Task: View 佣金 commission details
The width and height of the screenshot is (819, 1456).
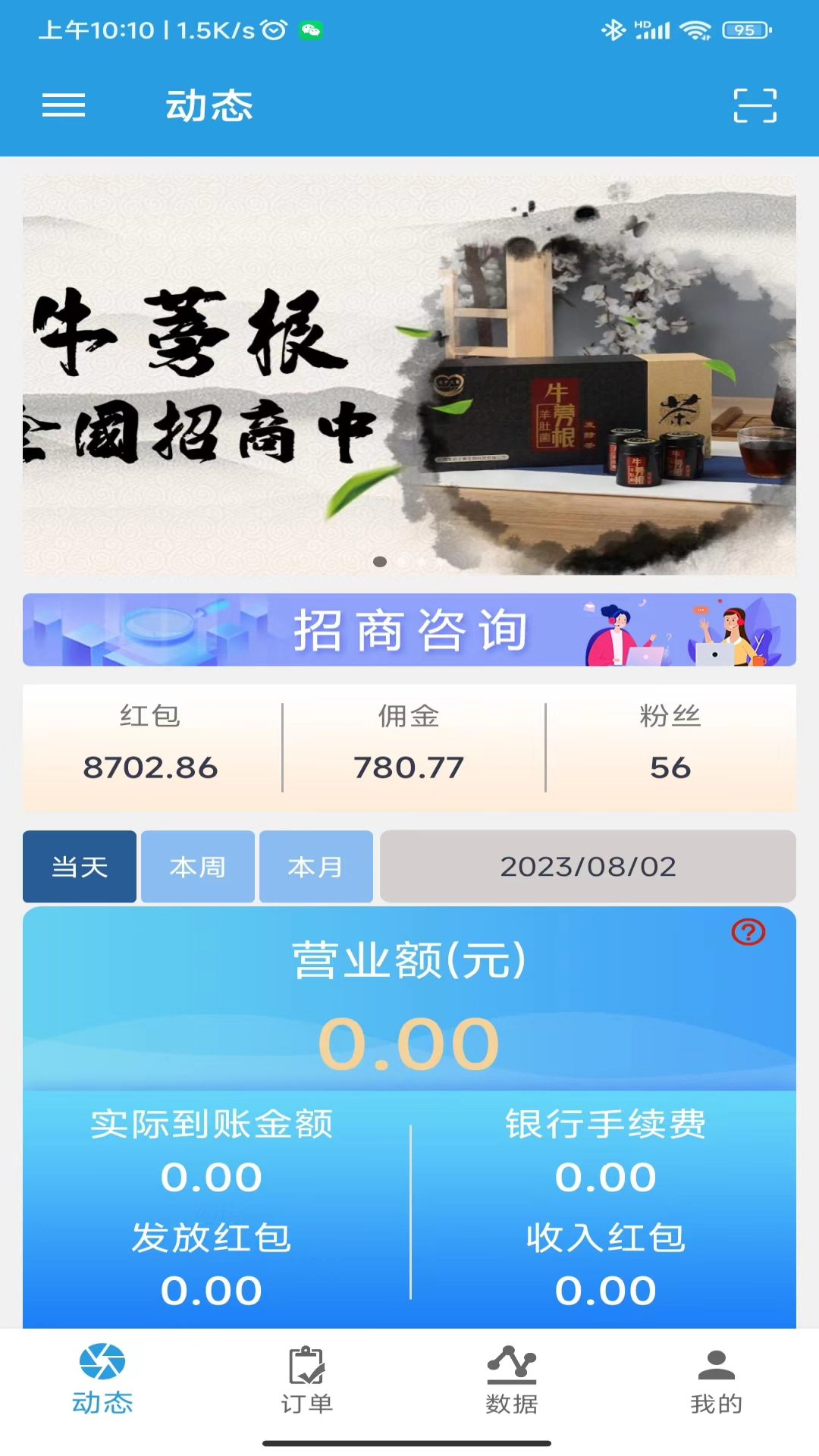Action: 409,747
